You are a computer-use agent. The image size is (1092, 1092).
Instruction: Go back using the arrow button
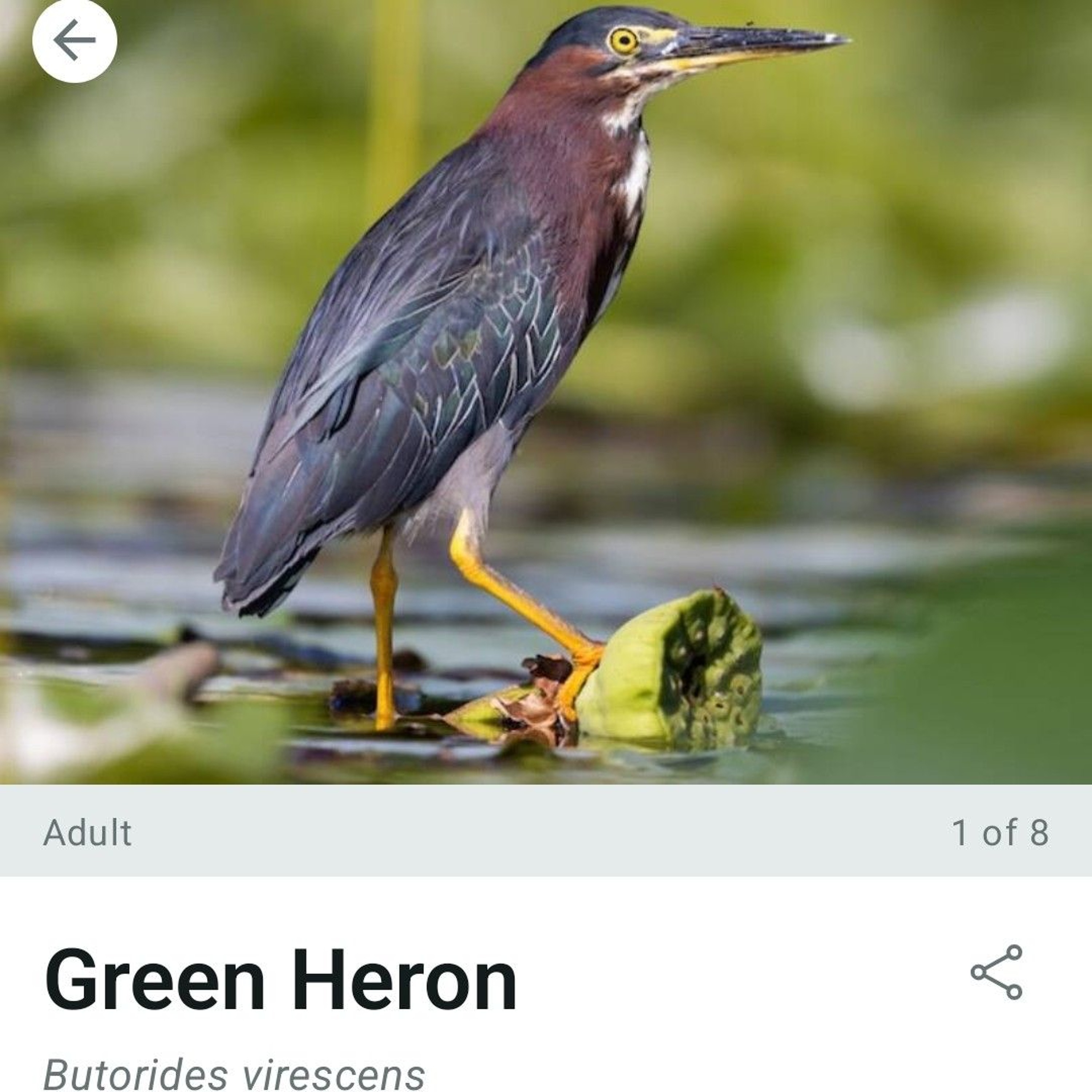(74, 41)
